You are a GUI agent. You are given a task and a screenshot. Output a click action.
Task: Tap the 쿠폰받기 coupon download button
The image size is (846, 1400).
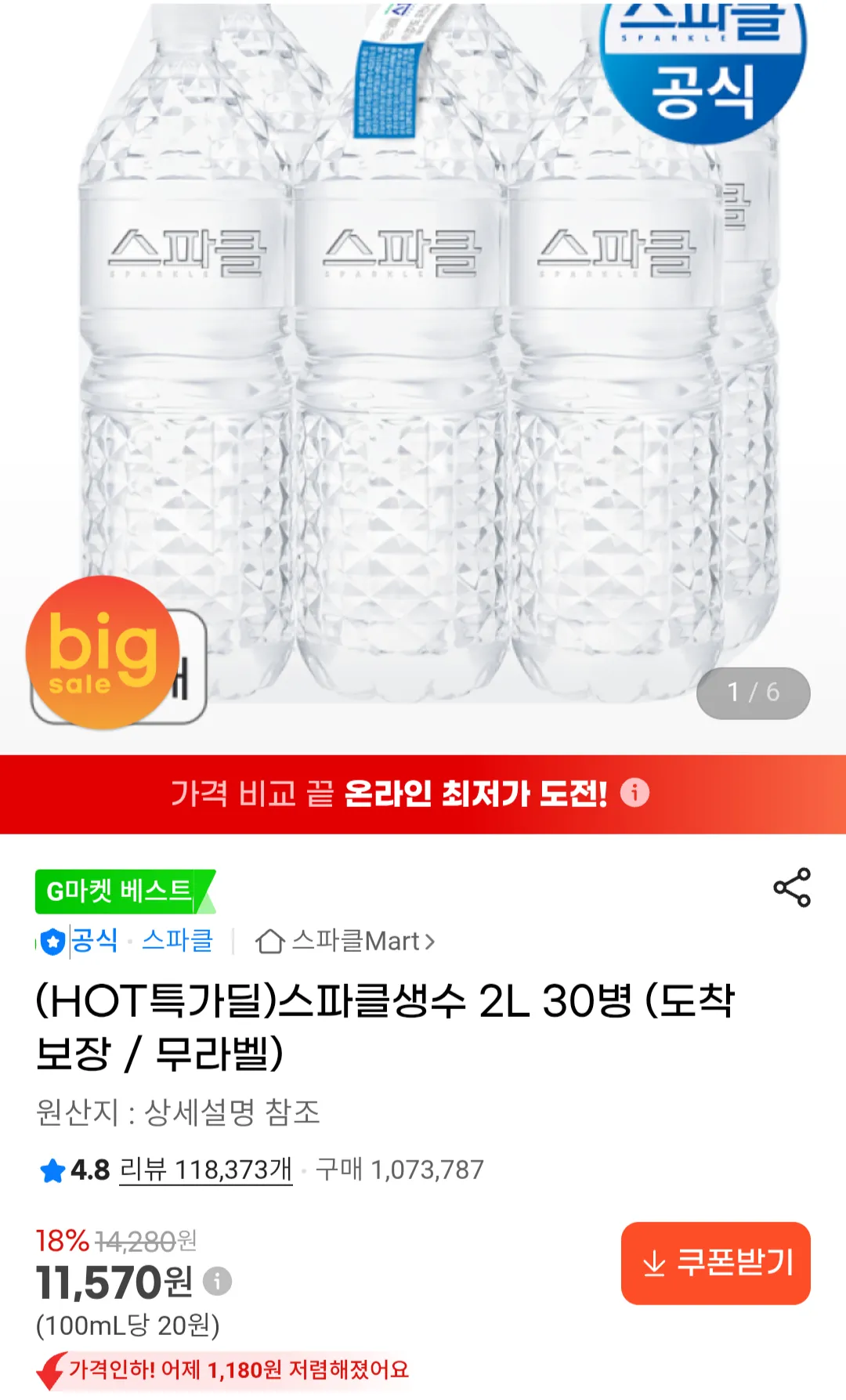click(x=715, y=1263)
